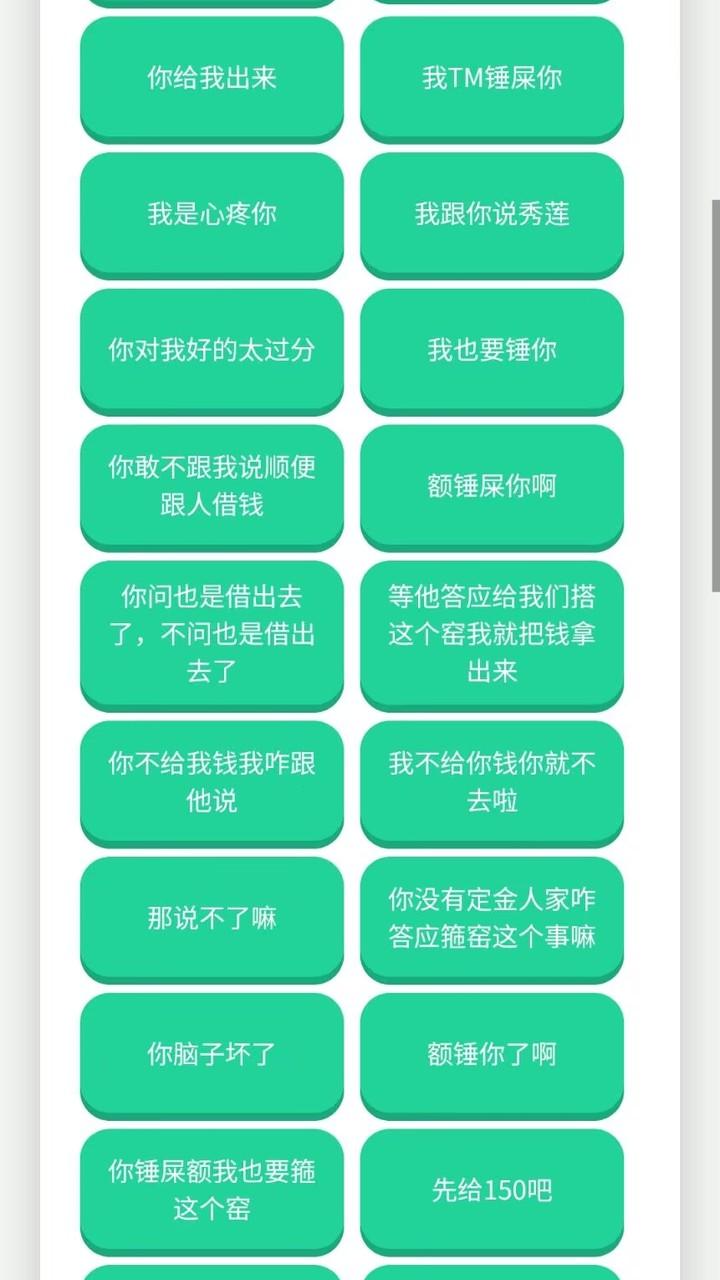The width and height of the screenshot is (720, 1280).
Task: Play the 我TM锤屎你 clip
Action: coord(492,78)
